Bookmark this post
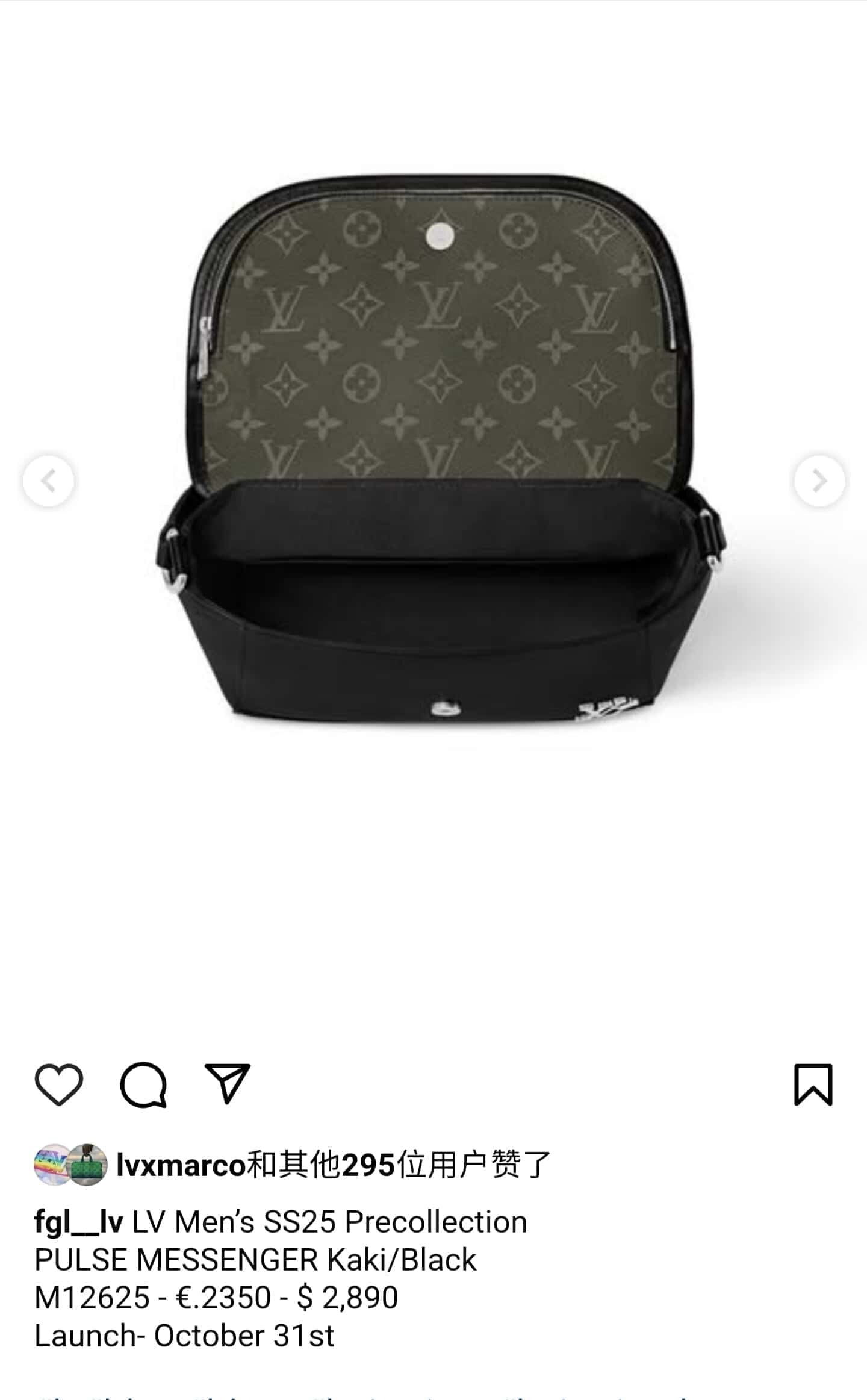This screenshot has height=1400, width=867. point(813,1084)
